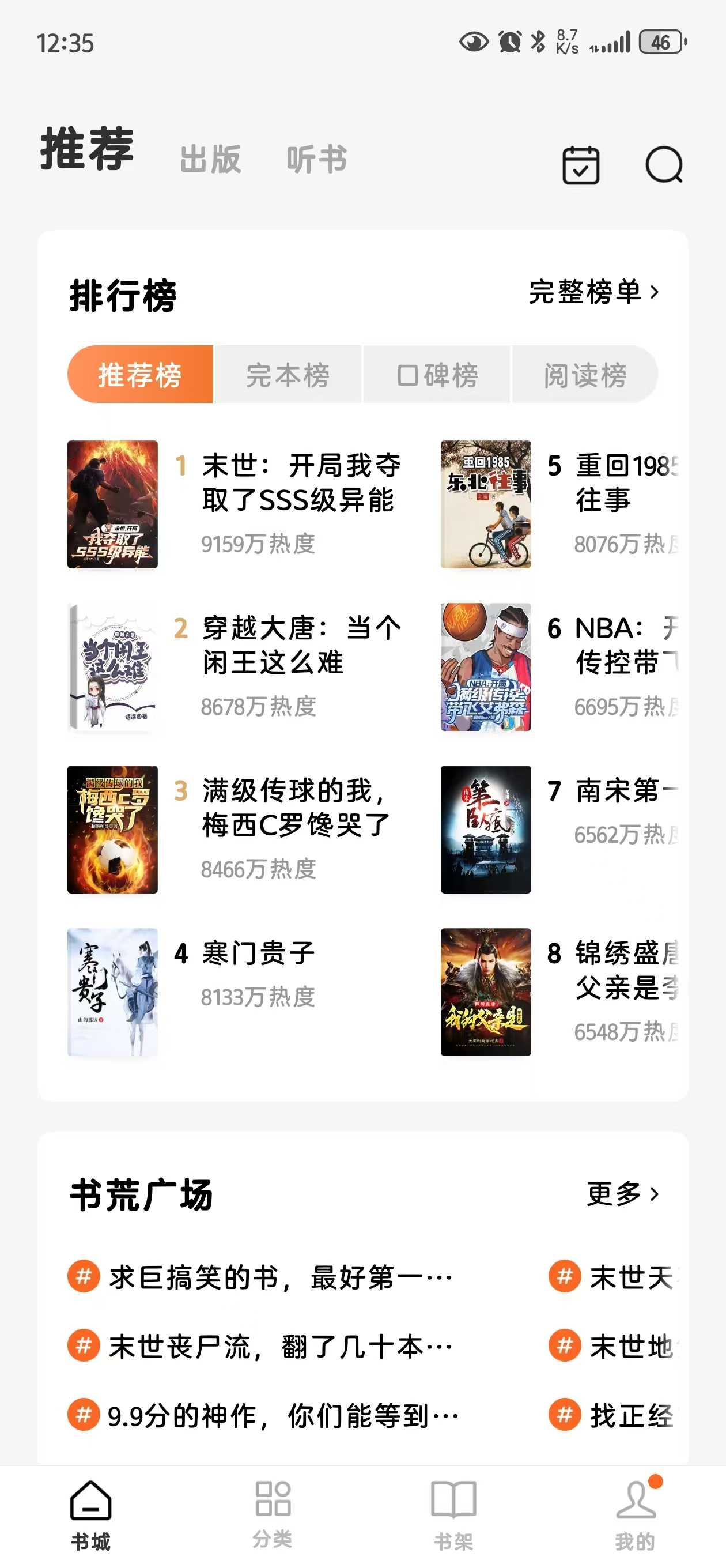Open the search icon
Screen dimensions: 726x1568
tap(663, 164)
